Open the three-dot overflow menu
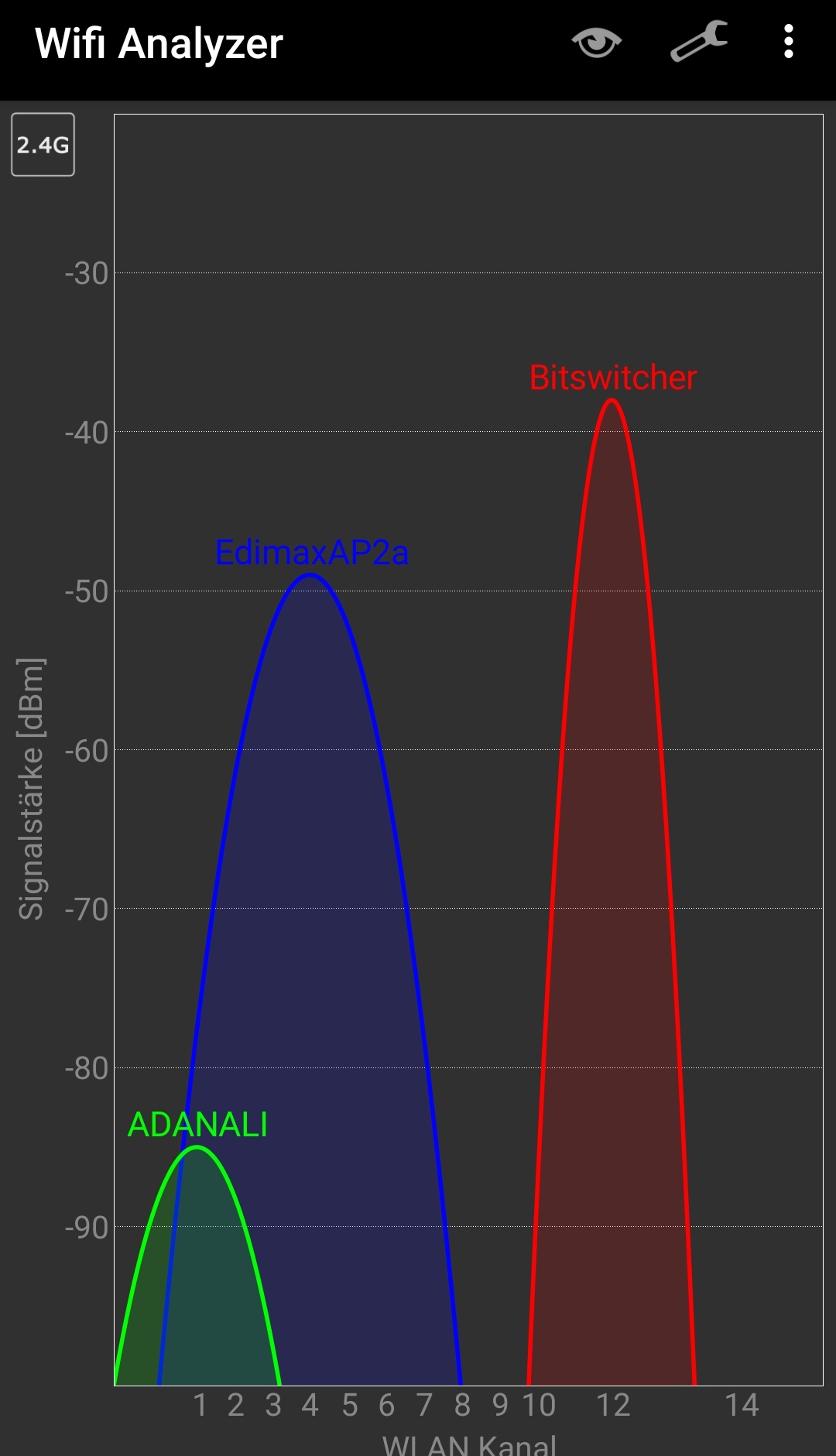 788,43
